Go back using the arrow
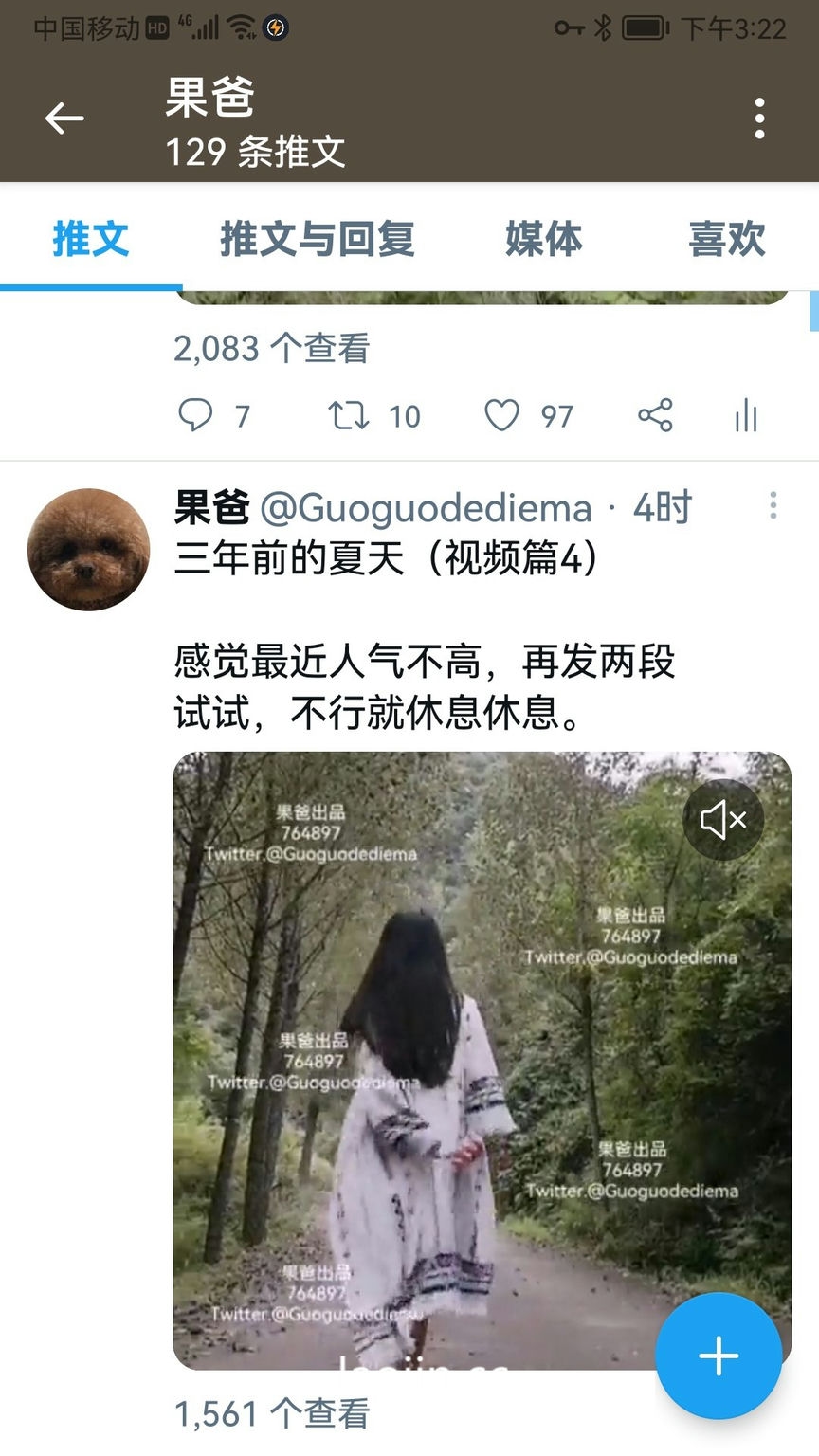This screenshot has height=1456, width=819. 64,118
